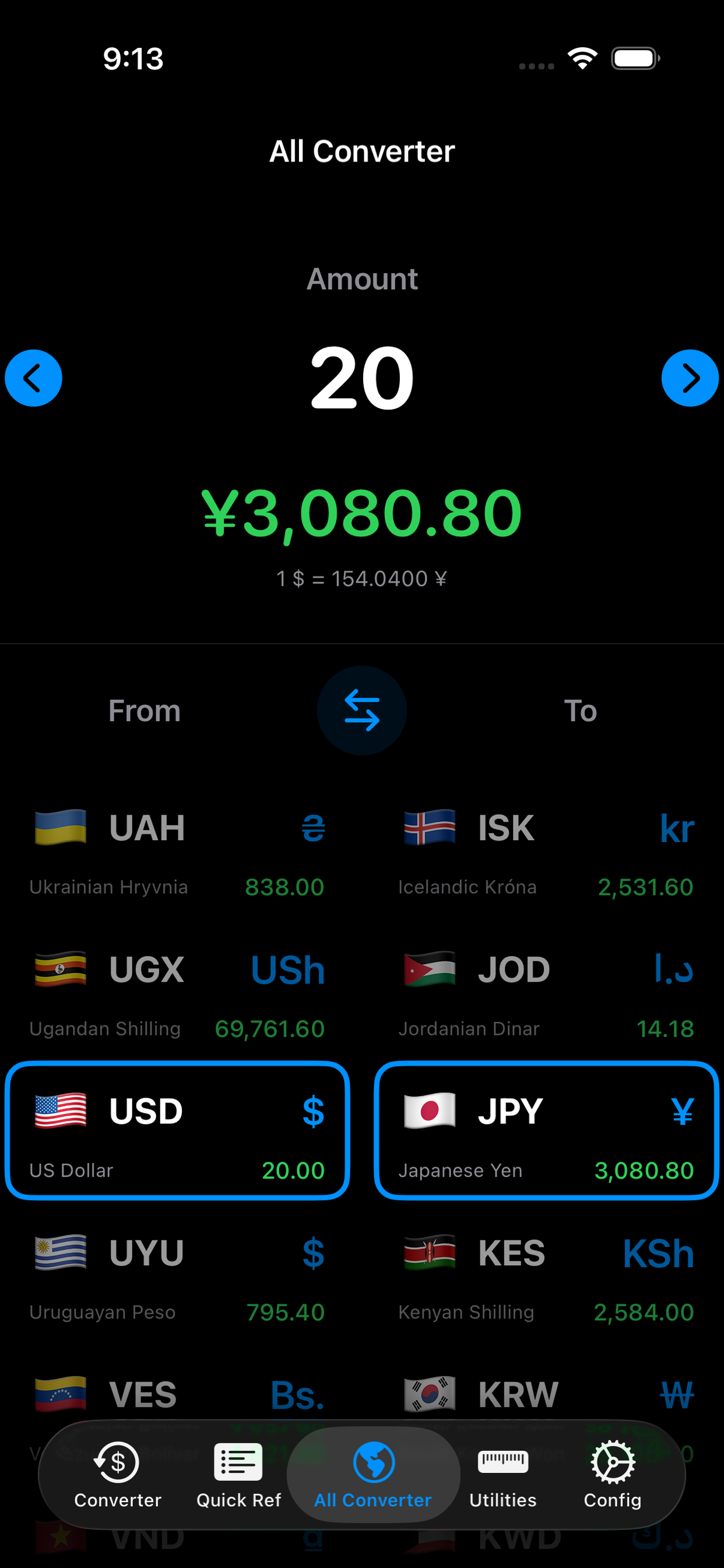The height and width of the screenshot is (1568, 724).
Task: Switch to the All Converter tab
Action: (x=373, y=1473)
